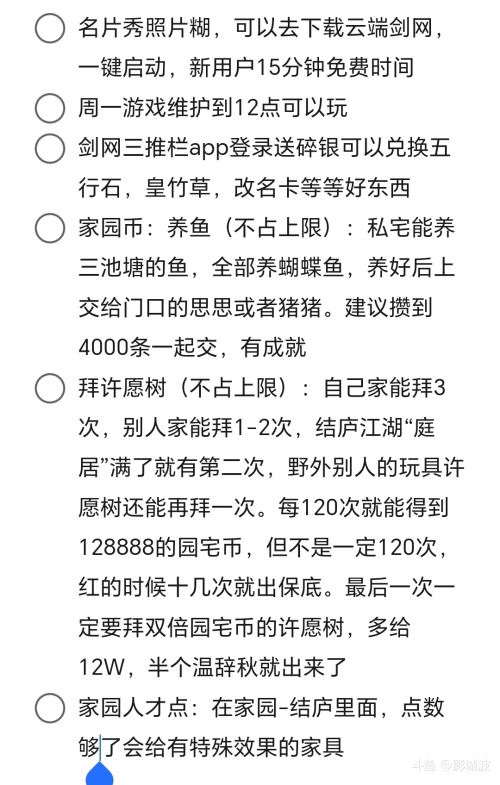
Task: Tick the 拜许愿树（不占上限） item checkbox
Action: (x=50, y=388)
